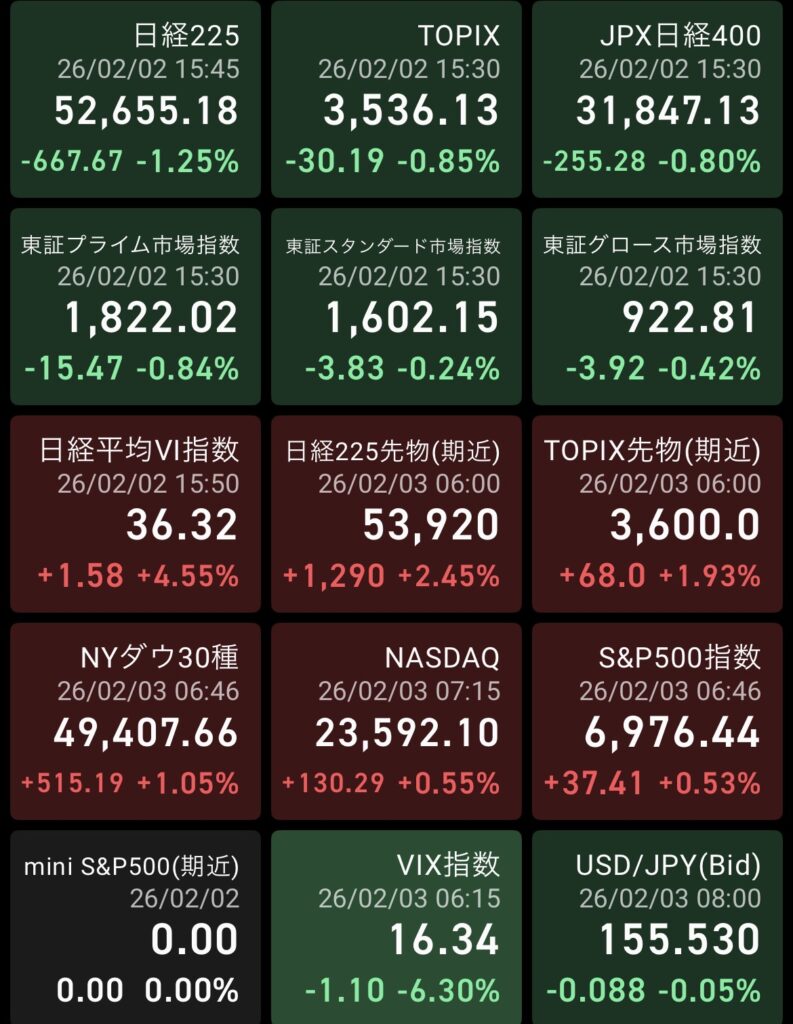Open the 日経225 index tile
The height and width of the screenshot is (1024, 793).
click(135, 98)
